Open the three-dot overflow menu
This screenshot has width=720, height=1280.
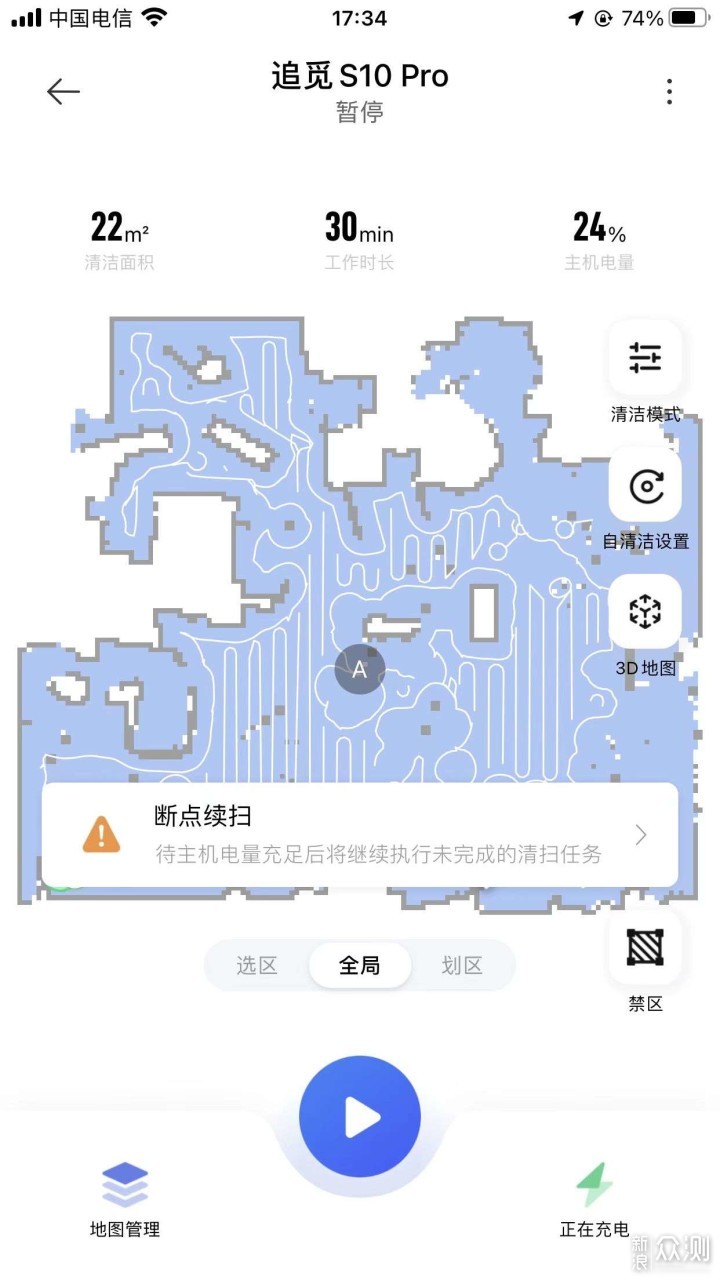pos(669,92)
